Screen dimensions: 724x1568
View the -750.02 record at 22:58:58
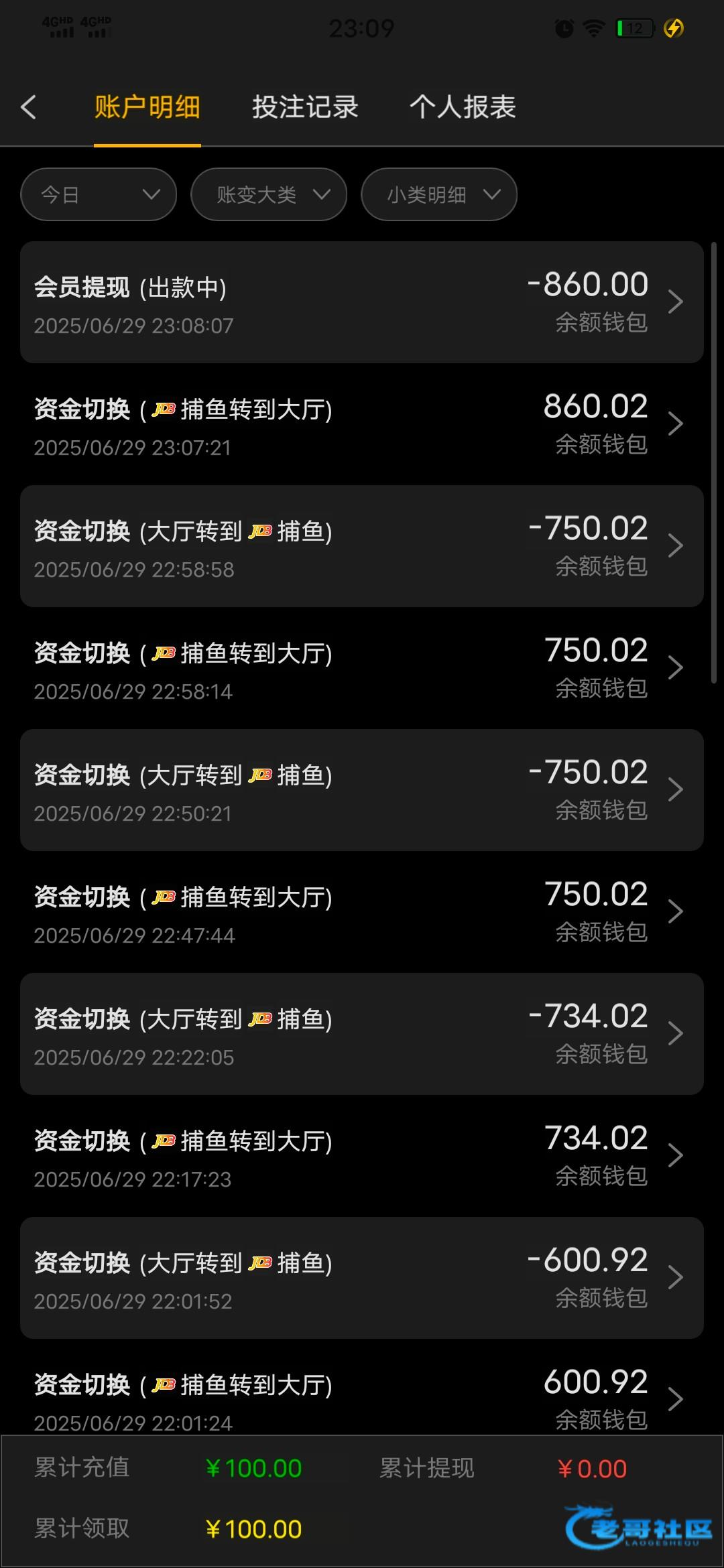(x=362, y=546)
